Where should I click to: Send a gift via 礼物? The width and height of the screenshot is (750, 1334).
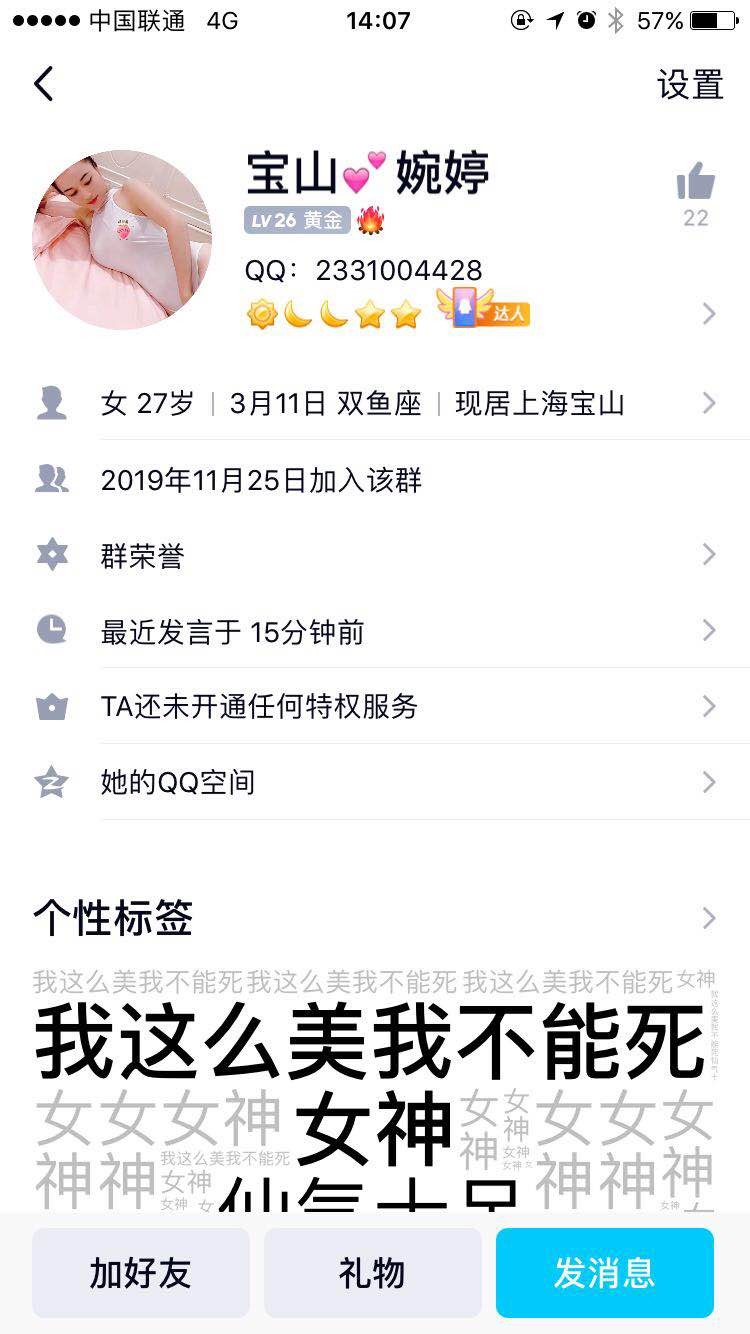coord(373,1273)
